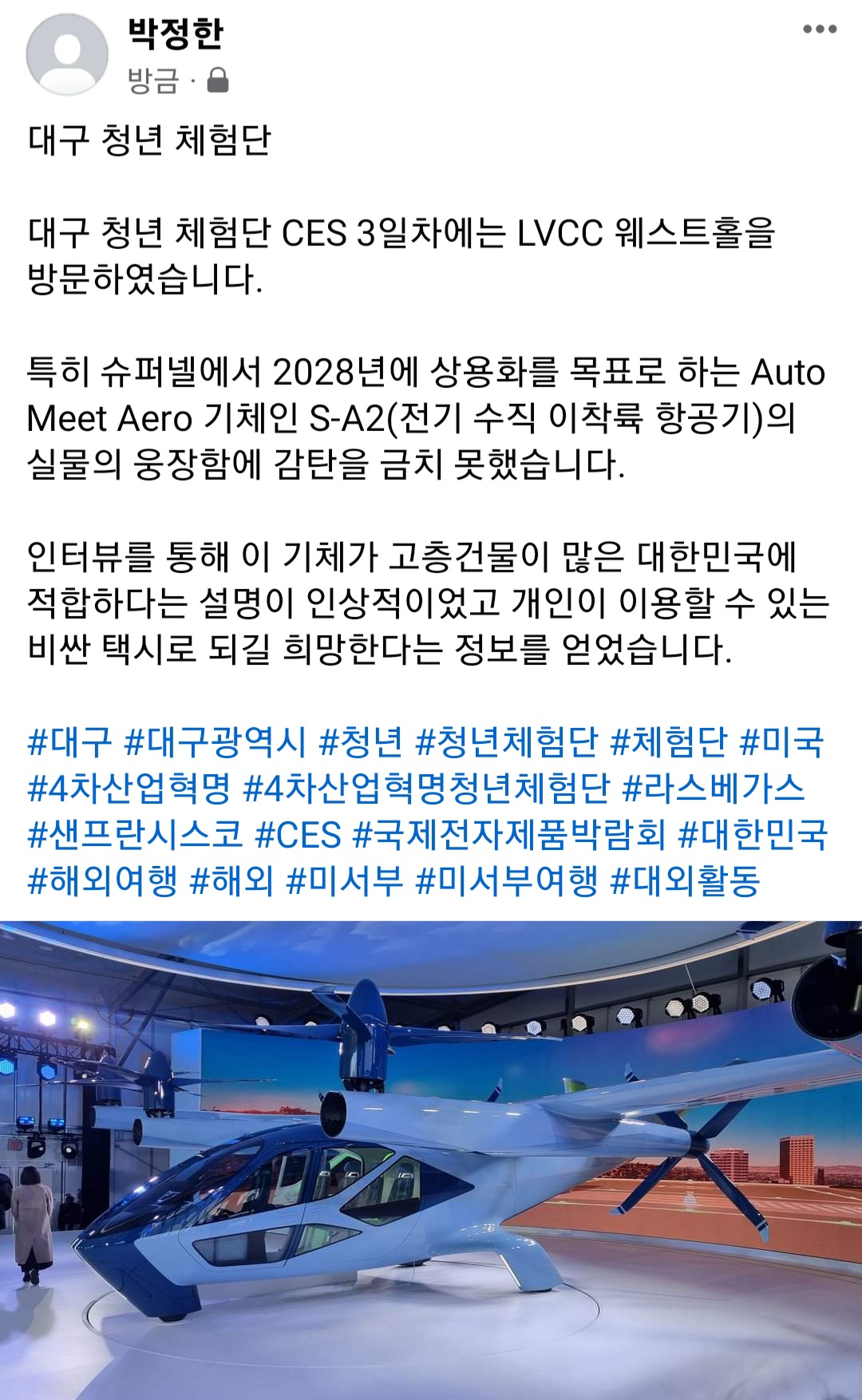Open the #대외활동 hashtag
Viewport: 862px width, 1400px height.
point(685,880)
